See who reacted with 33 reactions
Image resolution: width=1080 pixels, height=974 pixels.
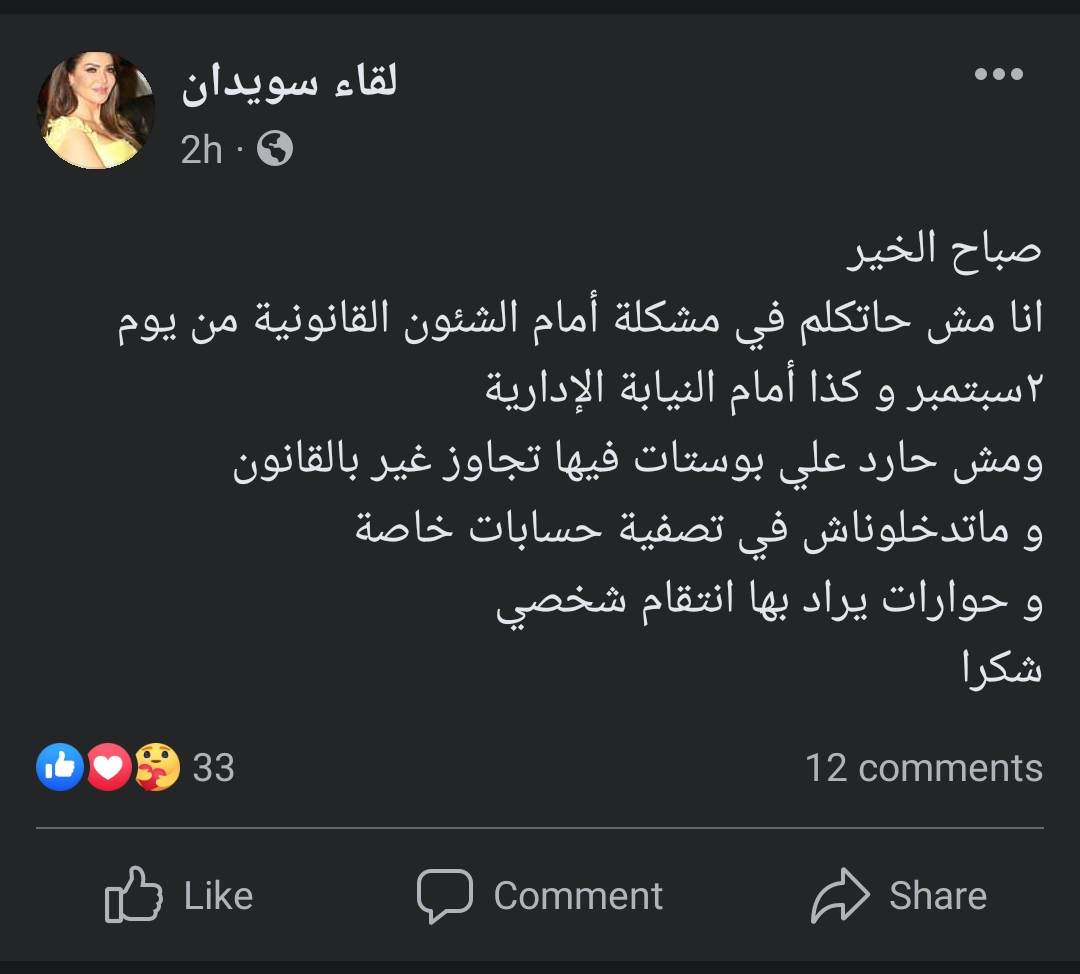pyautogui.click(x=135, y=768)
